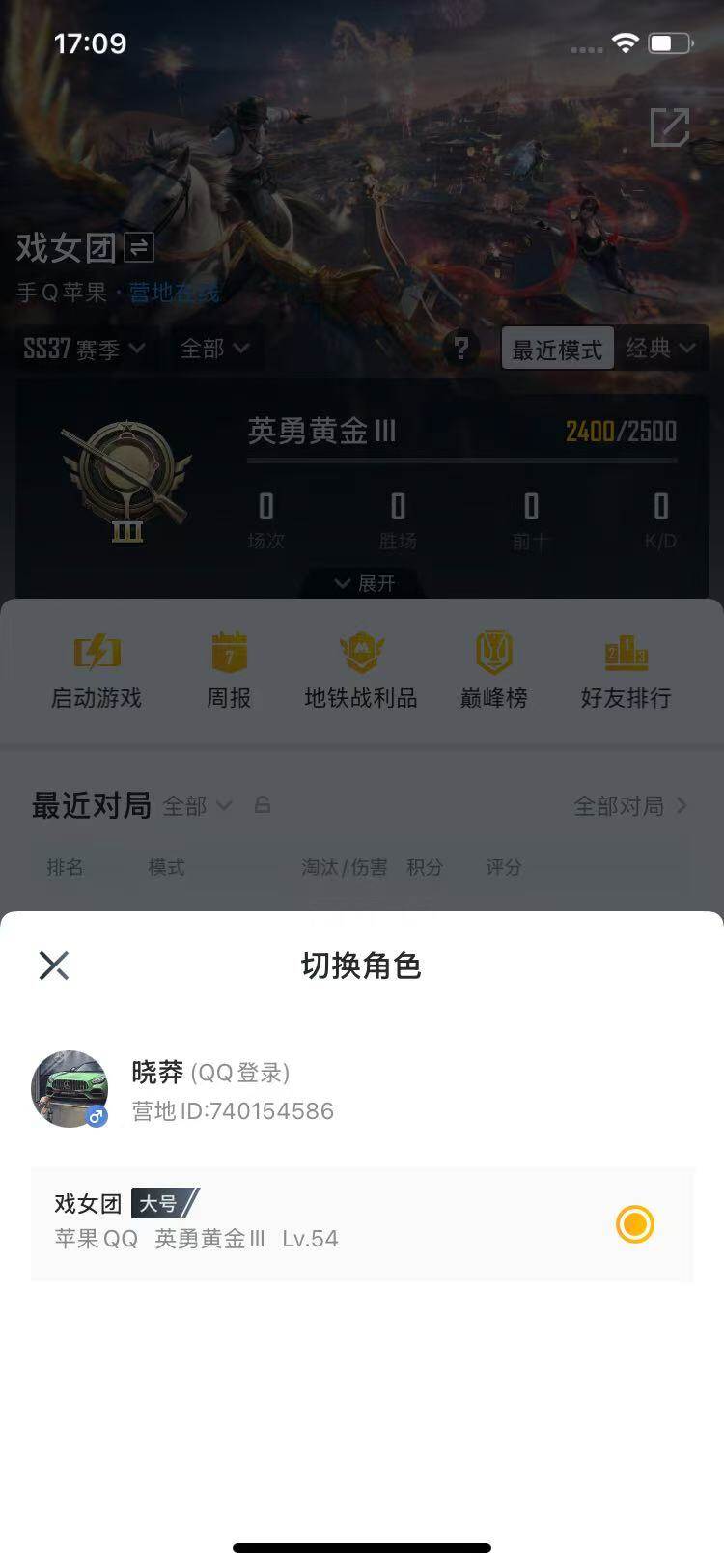Open 全部对局 to view all matches

627,804
